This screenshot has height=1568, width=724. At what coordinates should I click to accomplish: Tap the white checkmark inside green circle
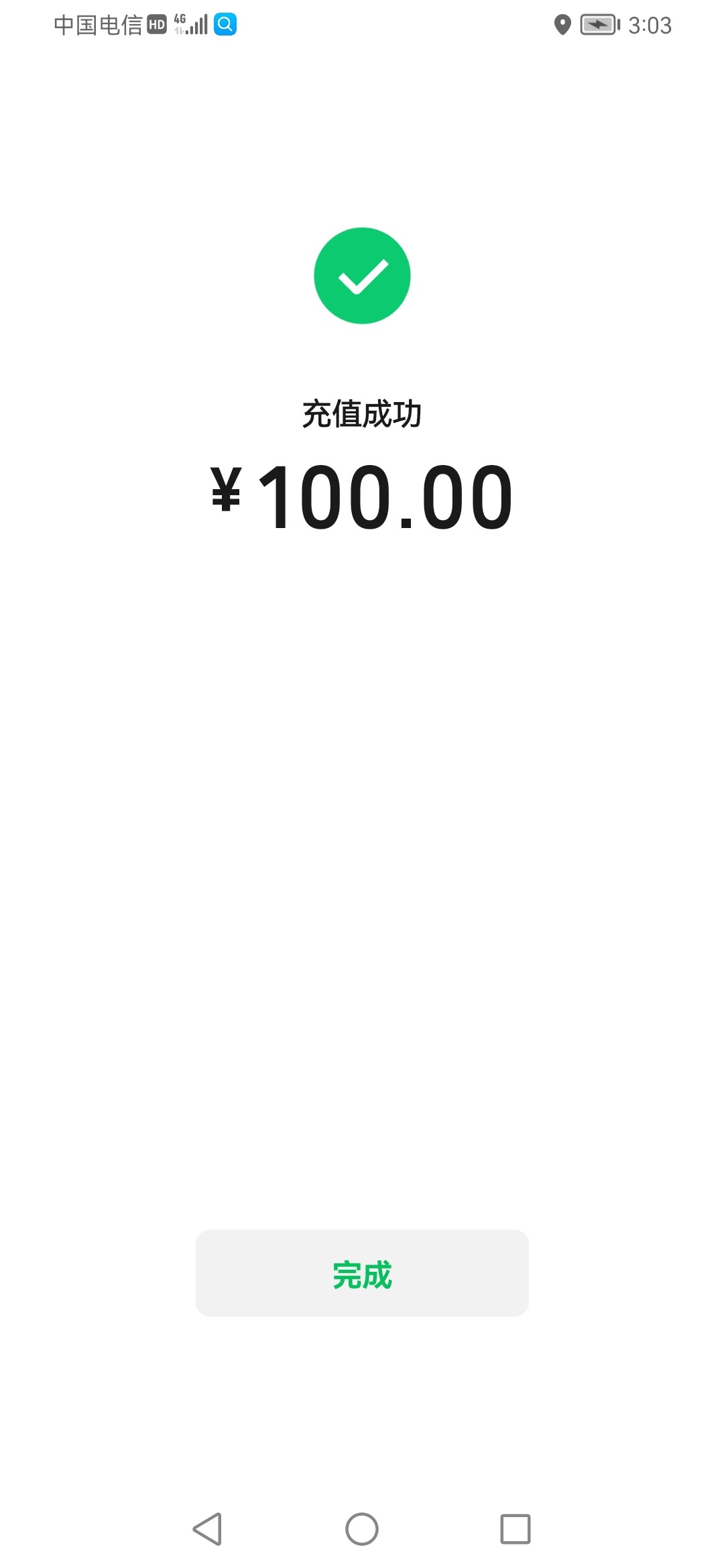point(362,276)
